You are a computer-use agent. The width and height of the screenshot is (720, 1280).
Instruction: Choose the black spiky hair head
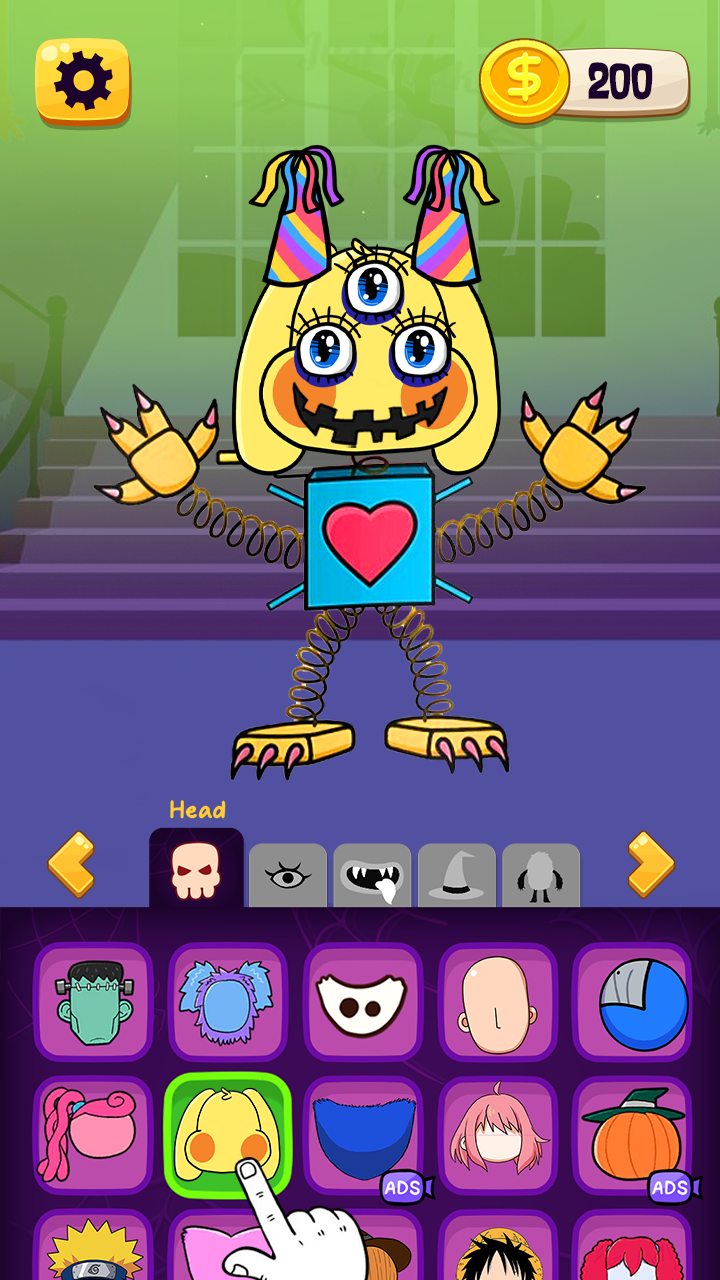coord(498,1246)
